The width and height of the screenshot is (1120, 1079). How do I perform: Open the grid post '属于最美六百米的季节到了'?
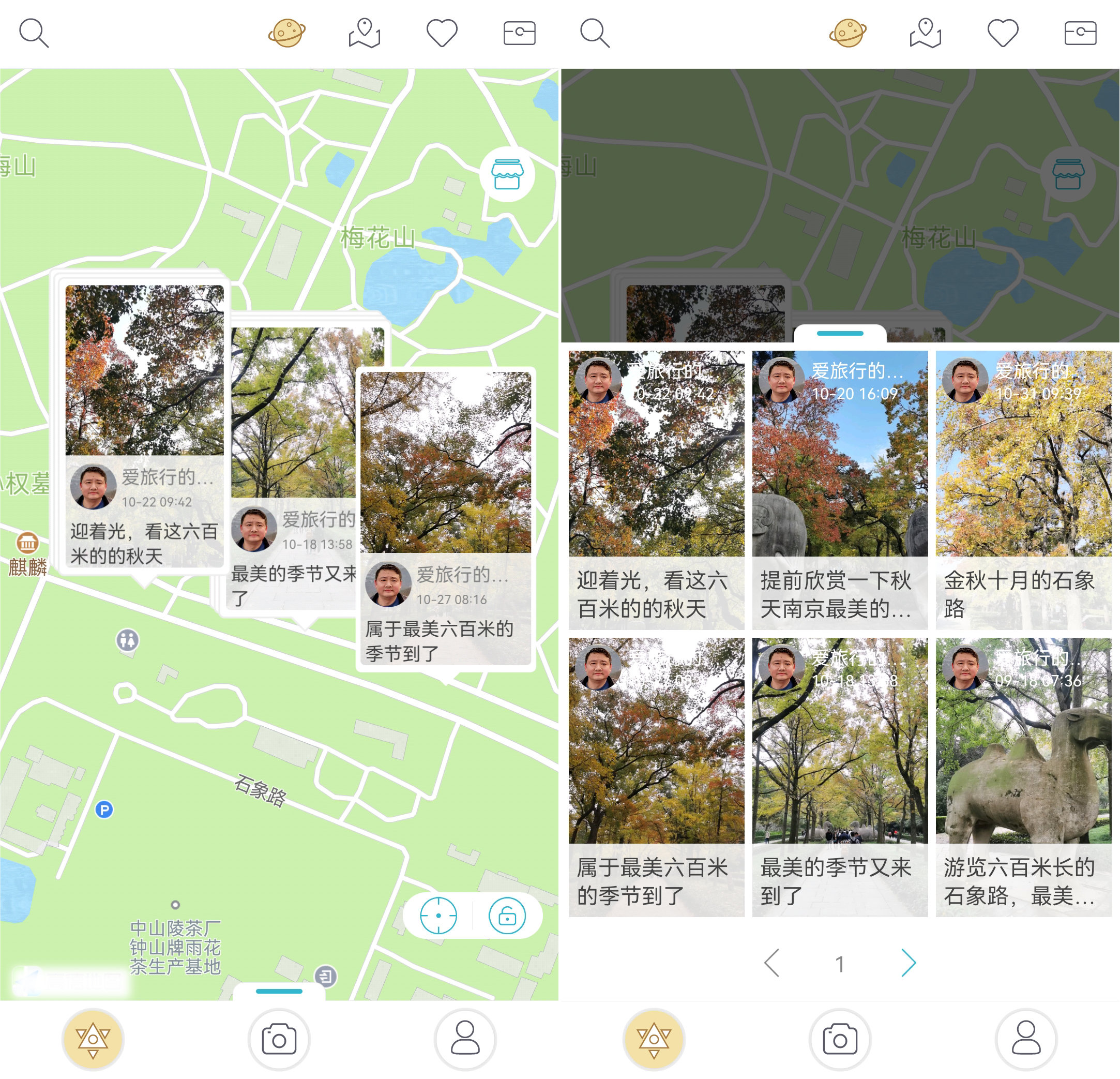pyautogui.click(x=656, y=777)
